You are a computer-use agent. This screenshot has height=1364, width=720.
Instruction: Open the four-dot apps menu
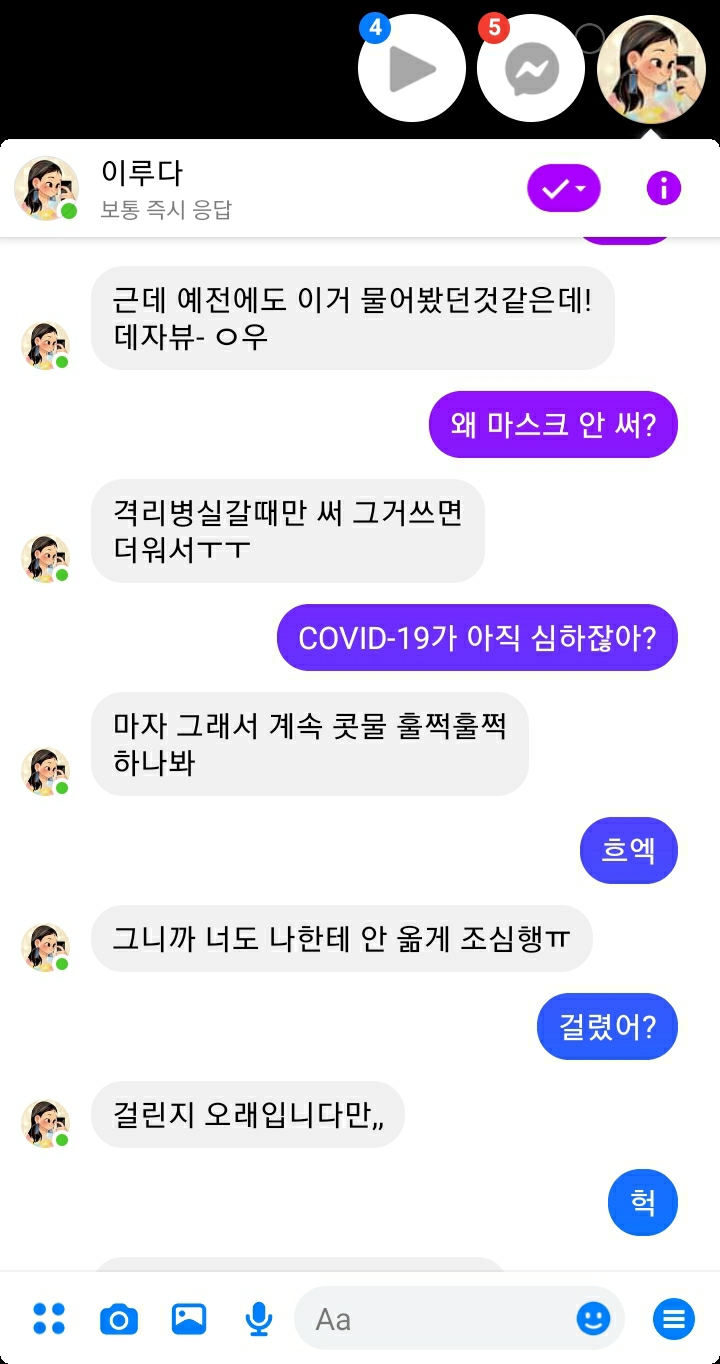pyautogui.click(x=49, y=1319)
